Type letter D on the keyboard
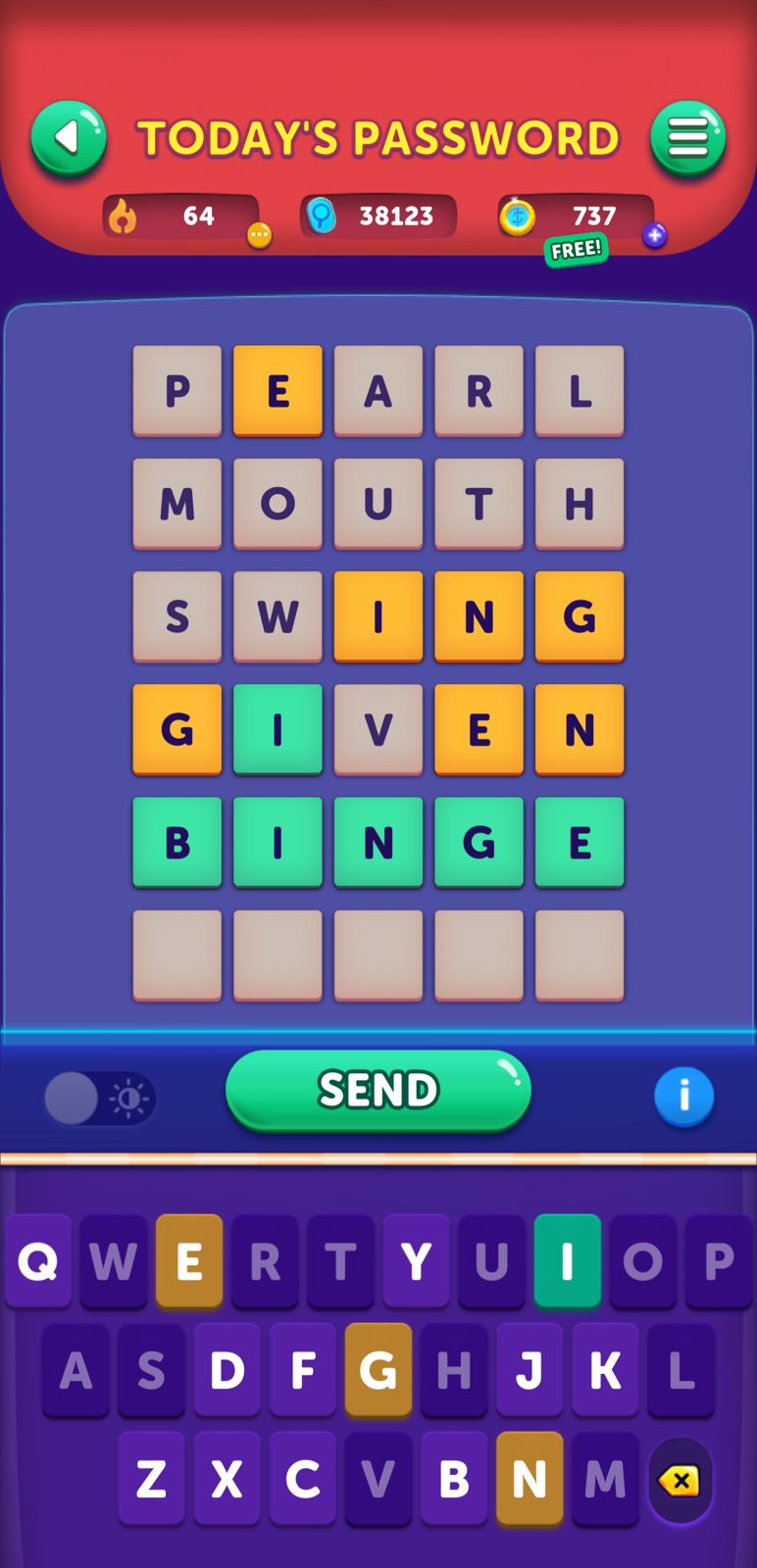 (x=227, y=1370)
